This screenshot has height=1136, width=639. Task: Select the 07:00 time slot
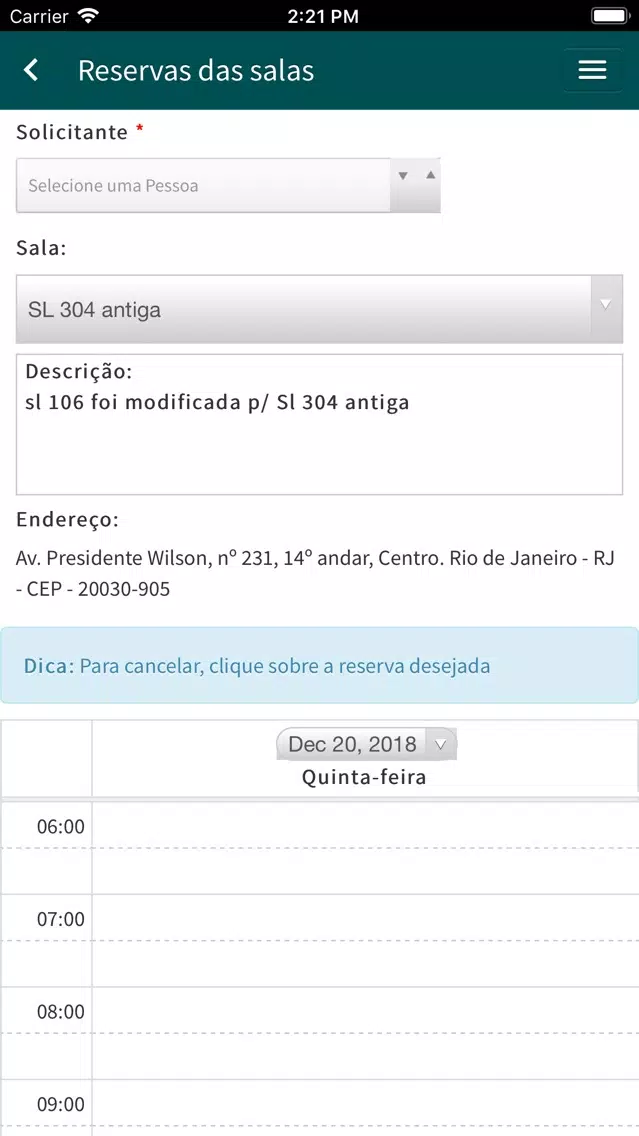coord(364,918)
